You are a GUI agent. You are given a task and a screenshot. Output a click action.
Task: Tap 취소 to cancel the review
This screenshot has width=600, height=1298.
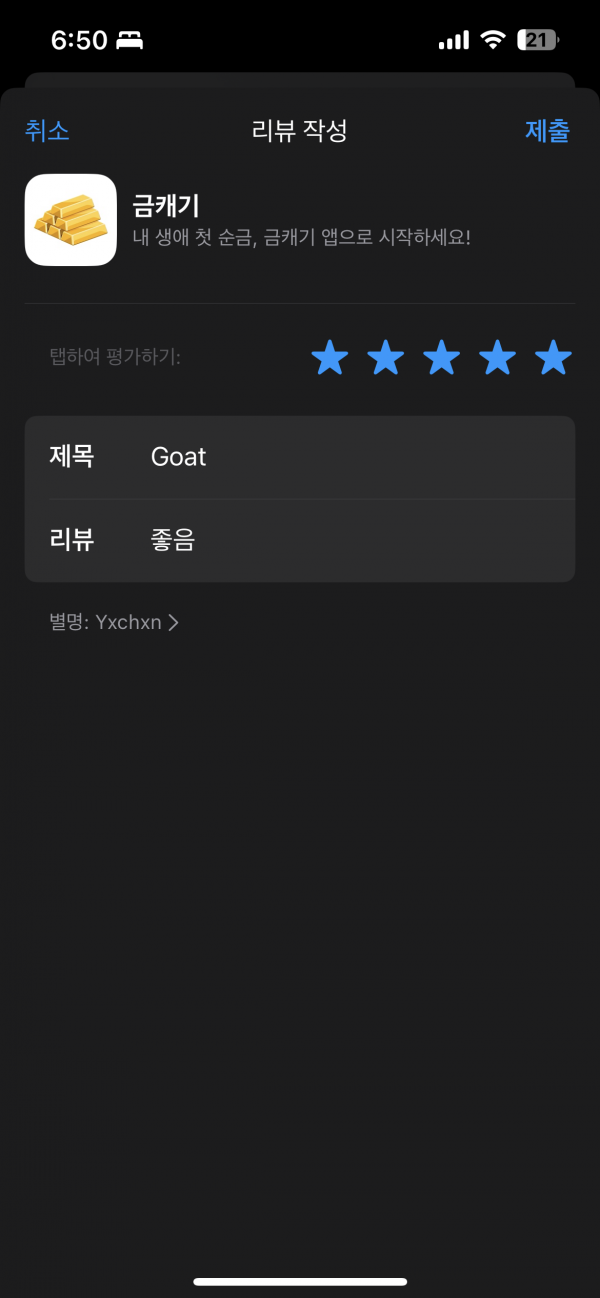pos(47,130)
